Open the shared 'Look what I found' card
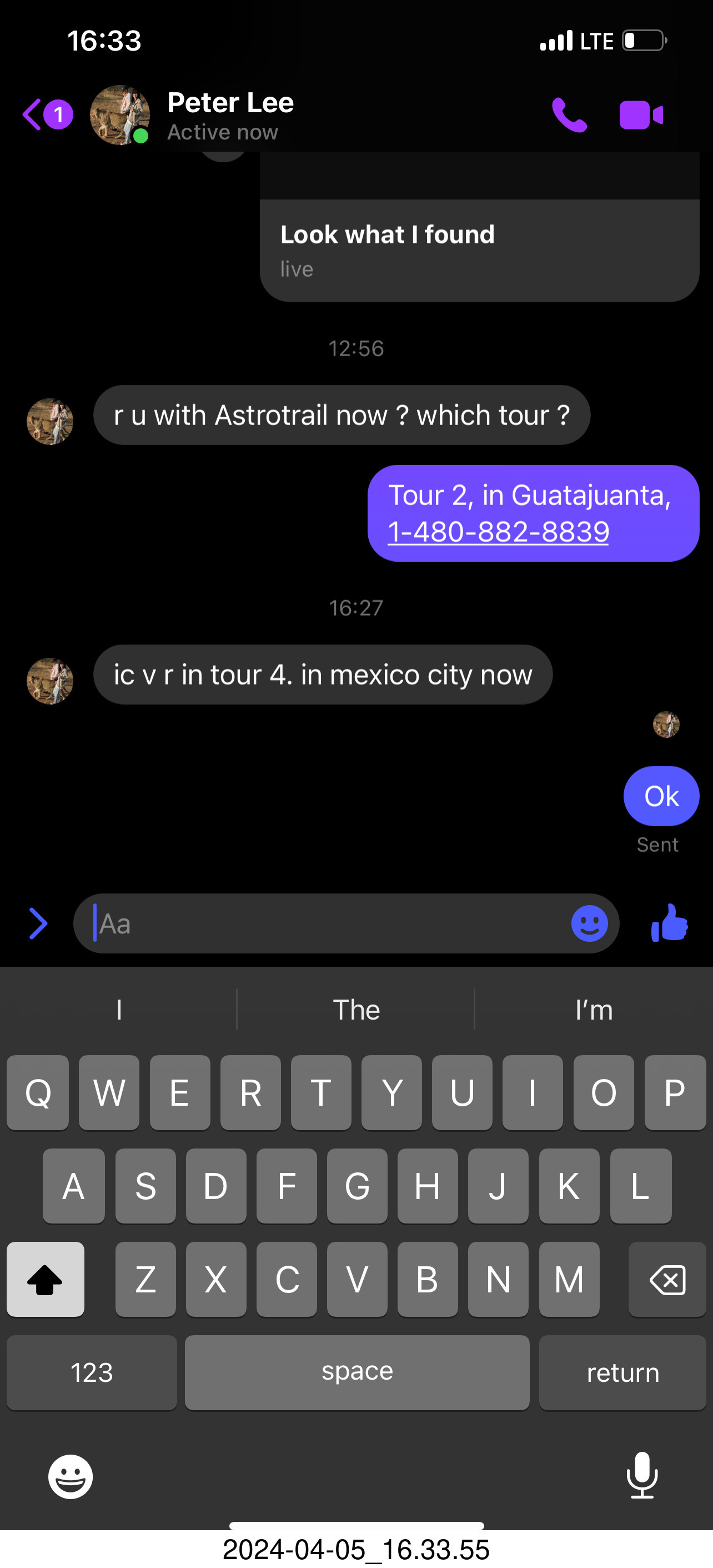 479,249
